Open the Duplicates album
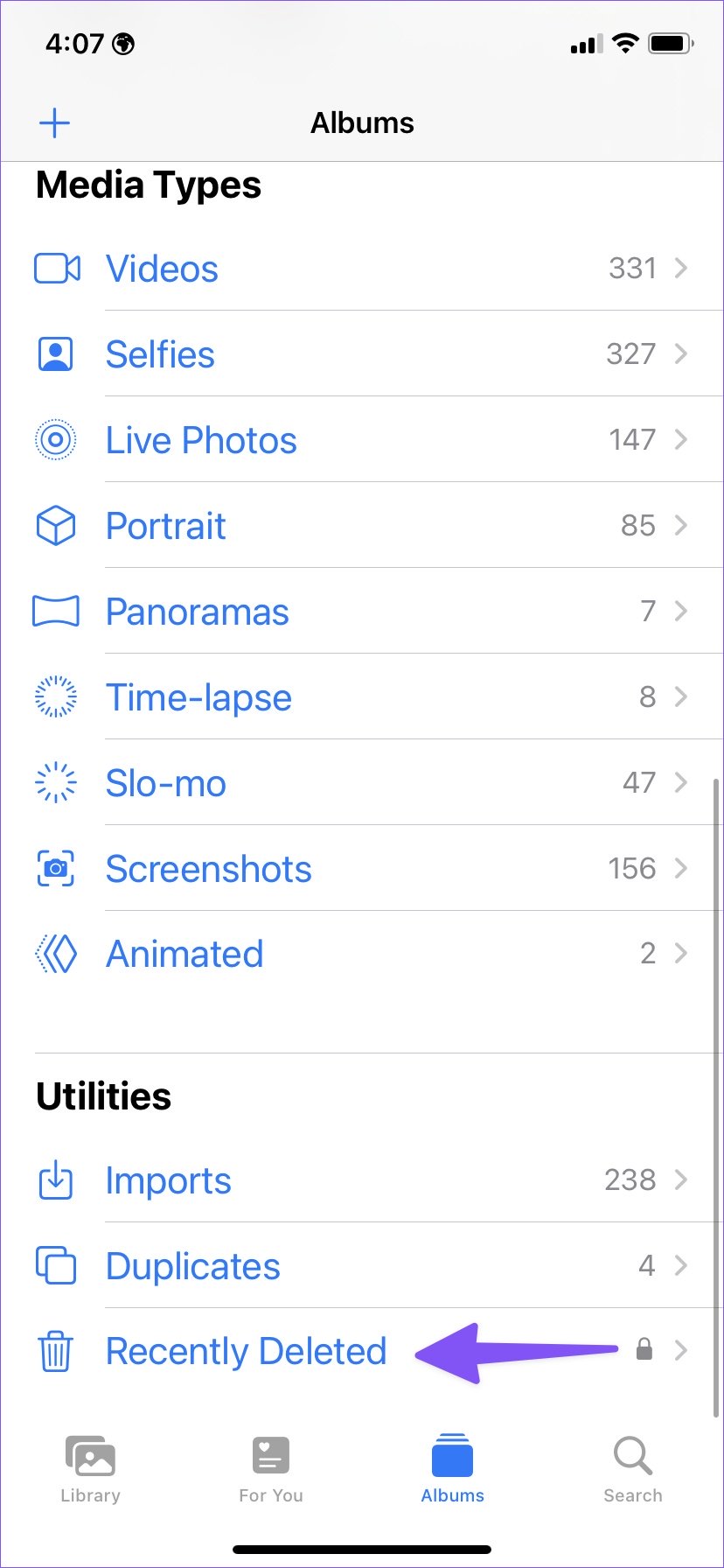Screen dimensions: 724x1568 362,1266
